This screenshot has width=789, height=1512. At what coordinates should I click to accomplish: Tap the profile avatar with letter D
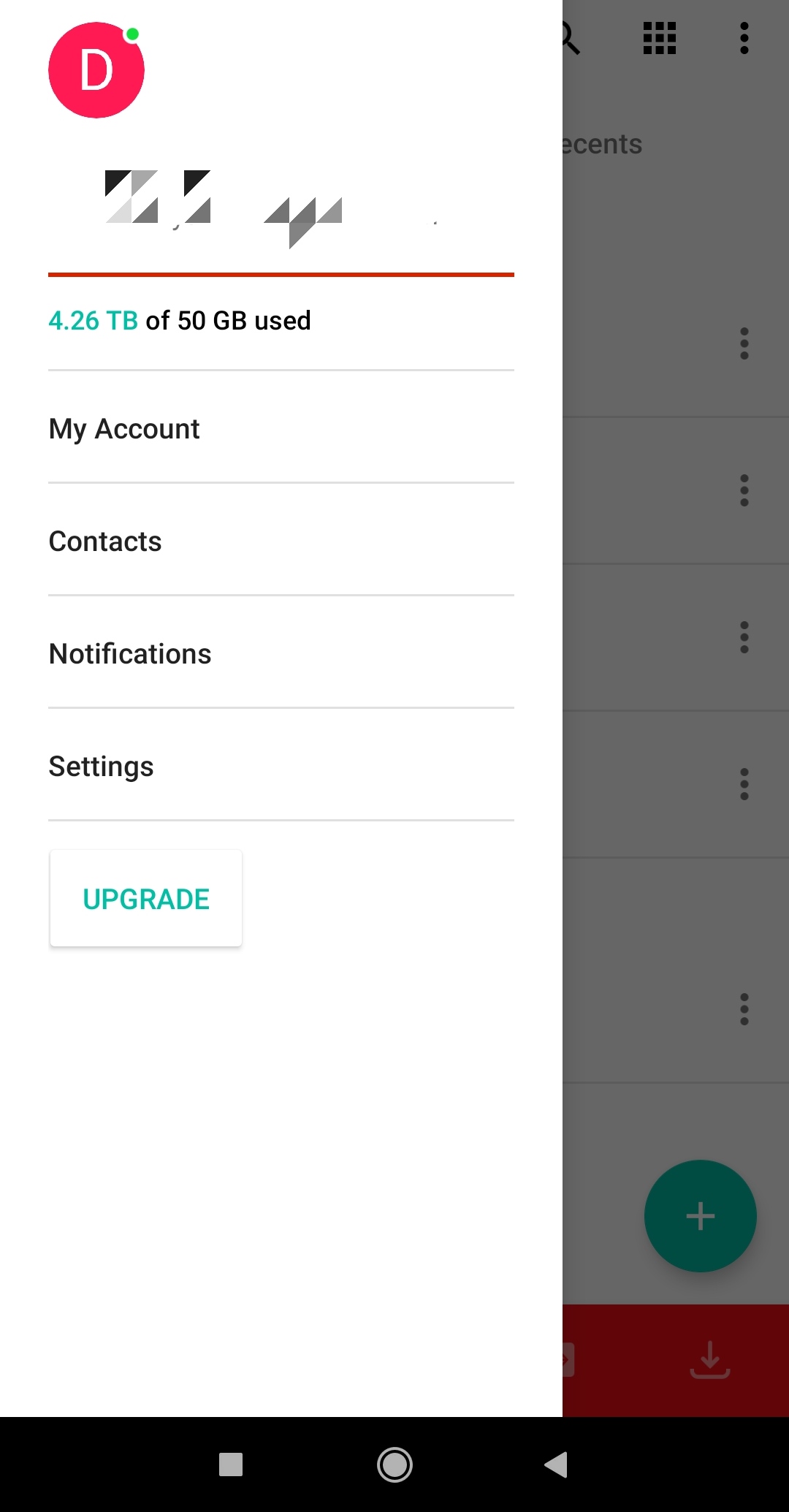[x=96, y=70]
